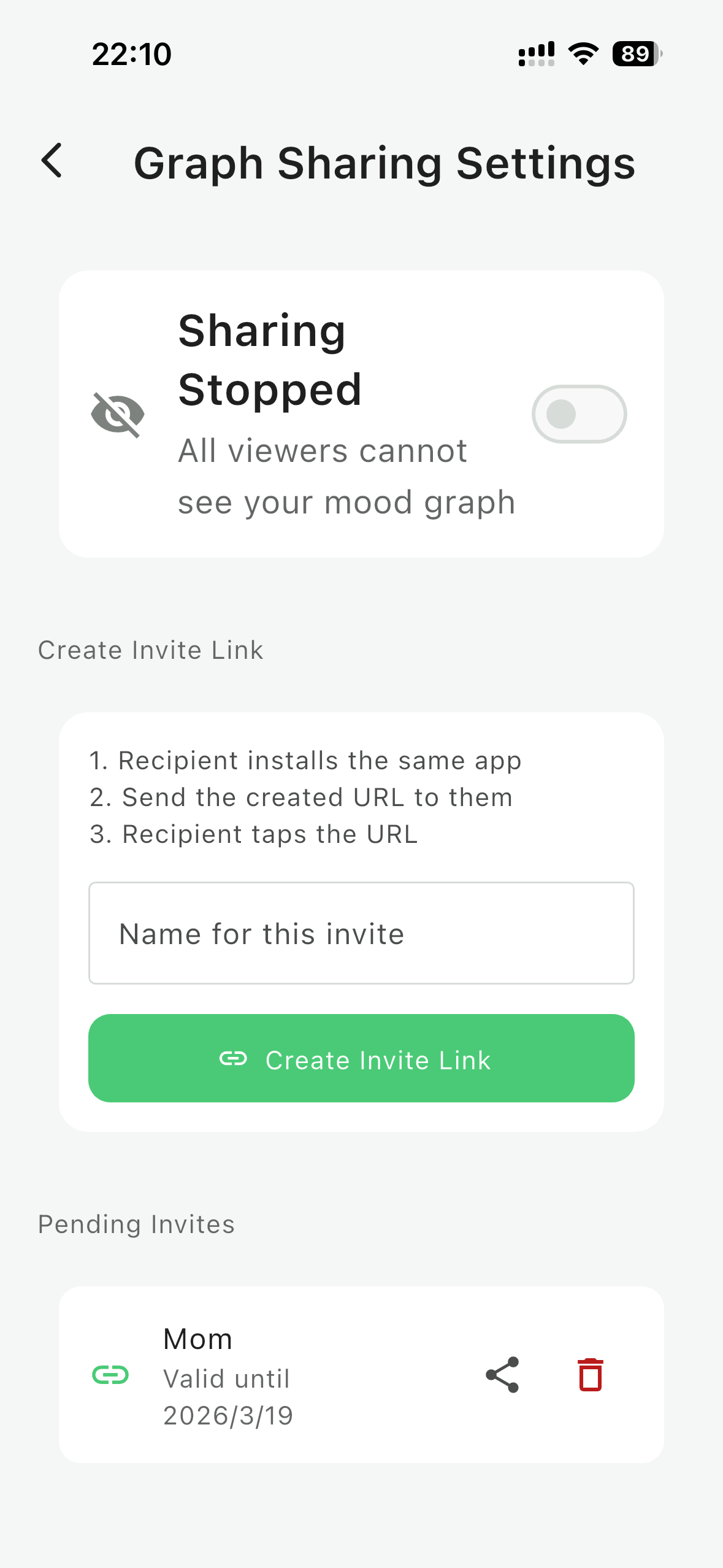This screenshot has height=1568, width=723.
Task: Tap the back arrow next to Graph Sharing Settings
Action: 51,161
